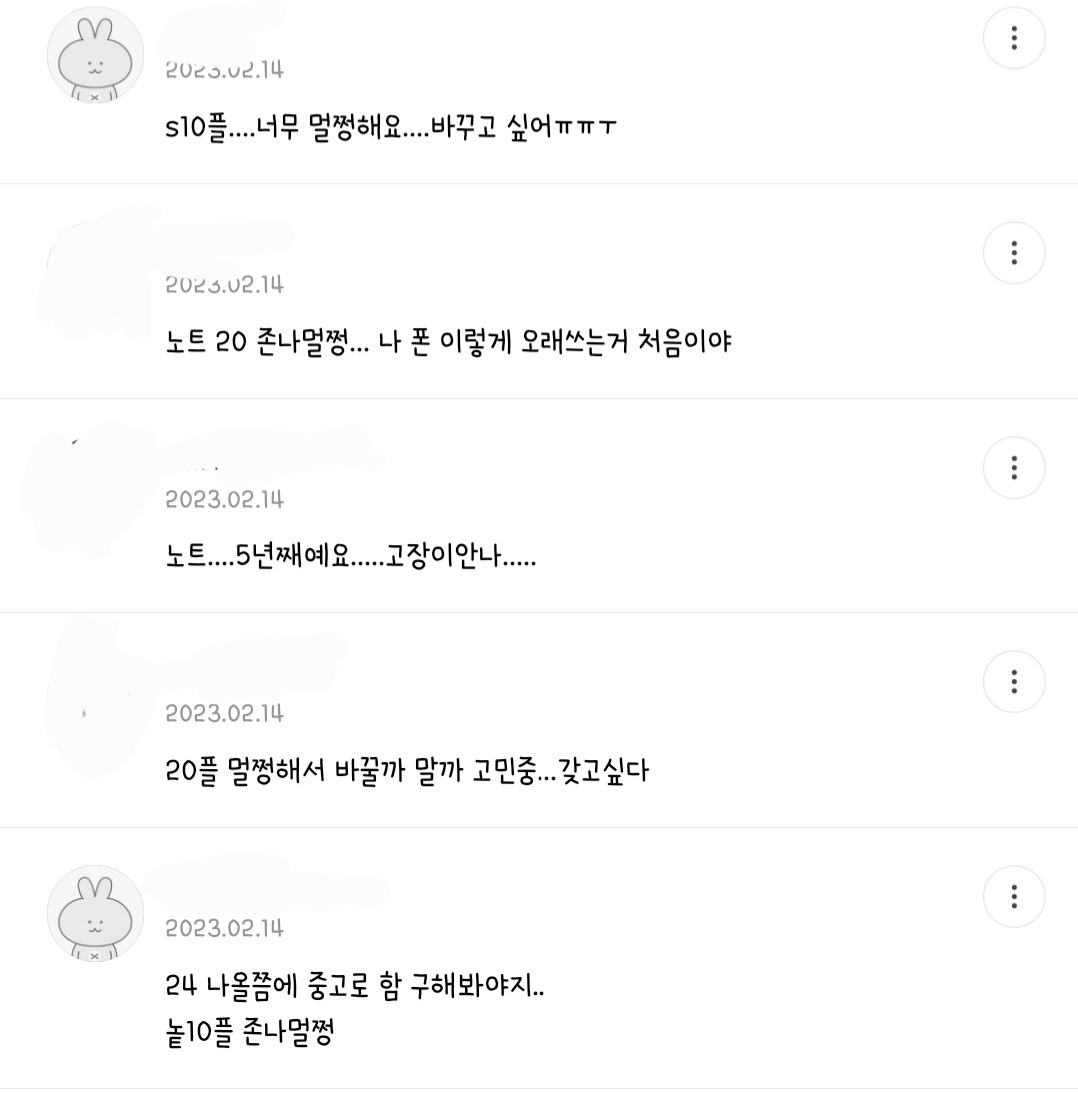
Task: Select the comment about 20플 바꿀까 말까
Action: click(408, 769)
